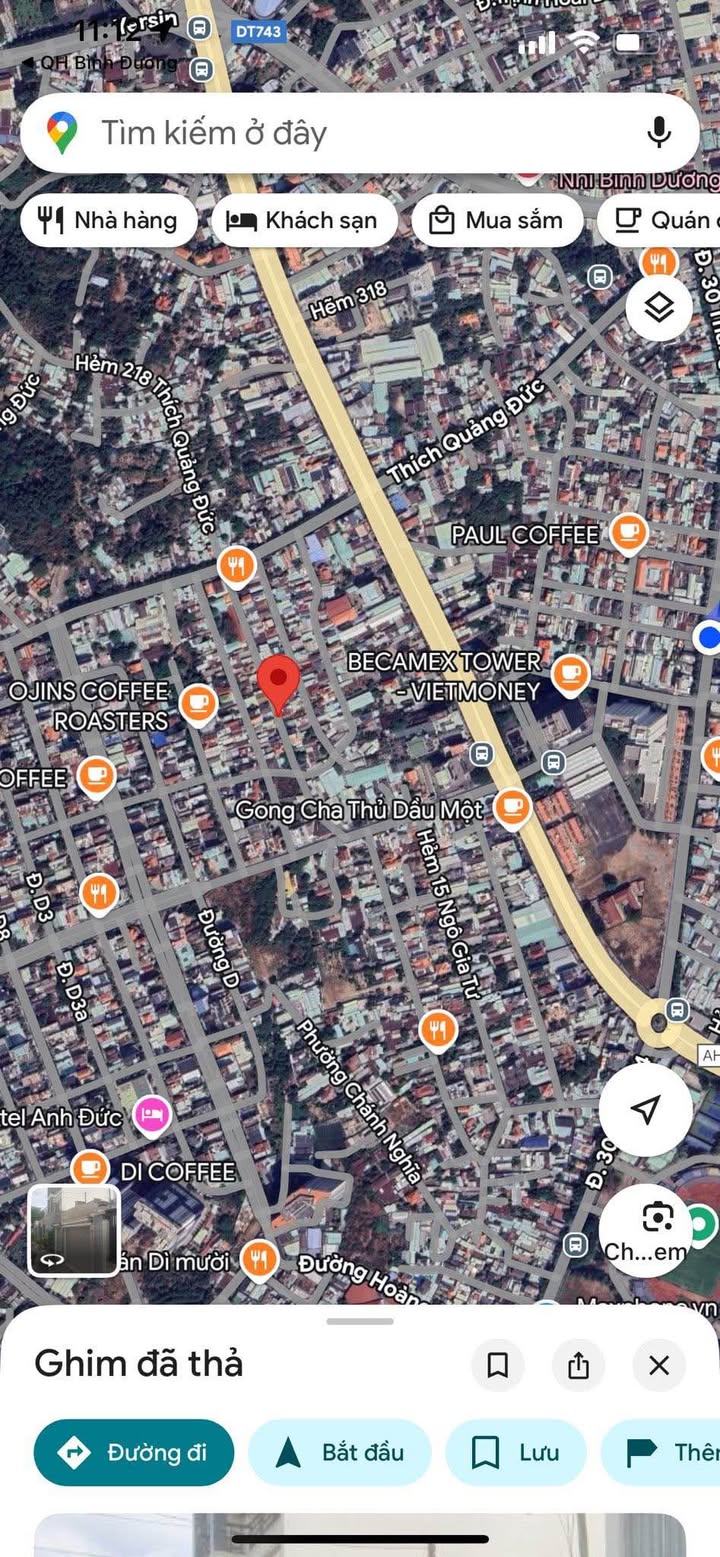Select the Nhà hàng chip
This screenshot has height=1557, width=720.
[108, 220]
